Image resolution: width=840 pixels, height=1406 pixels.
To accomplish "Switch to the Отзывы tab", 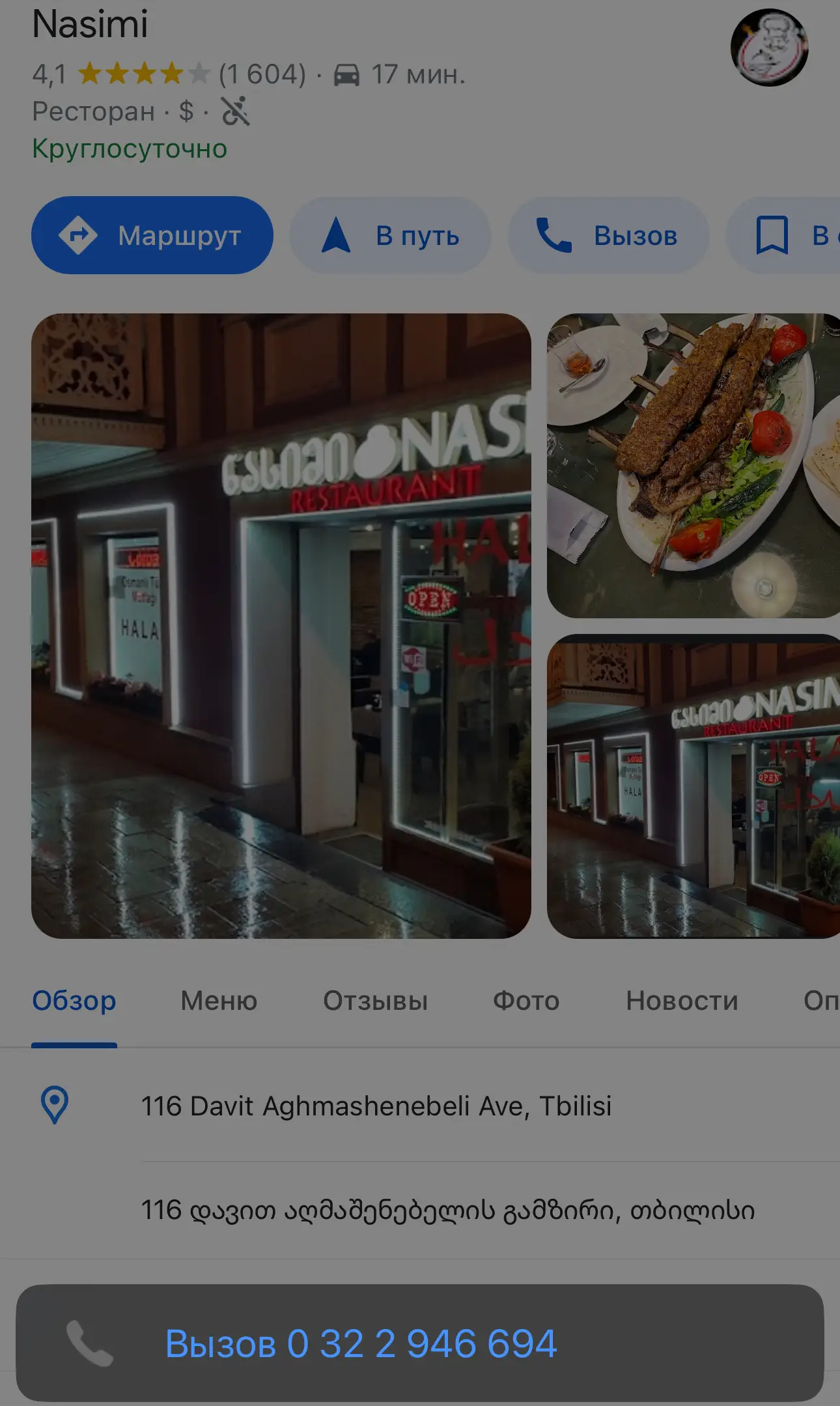I will pyautogui.click(x=375, y=1001).
